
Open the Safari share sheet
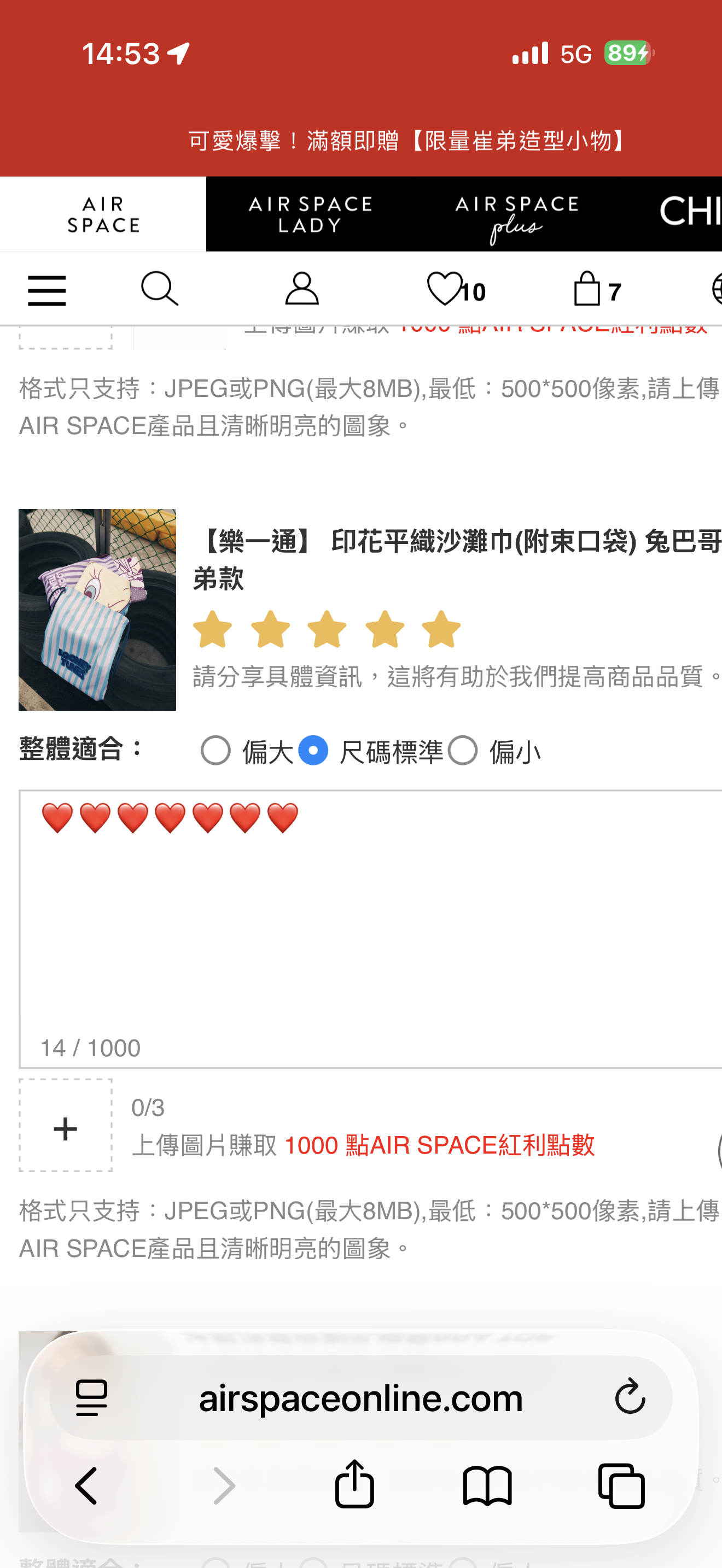354,1485
